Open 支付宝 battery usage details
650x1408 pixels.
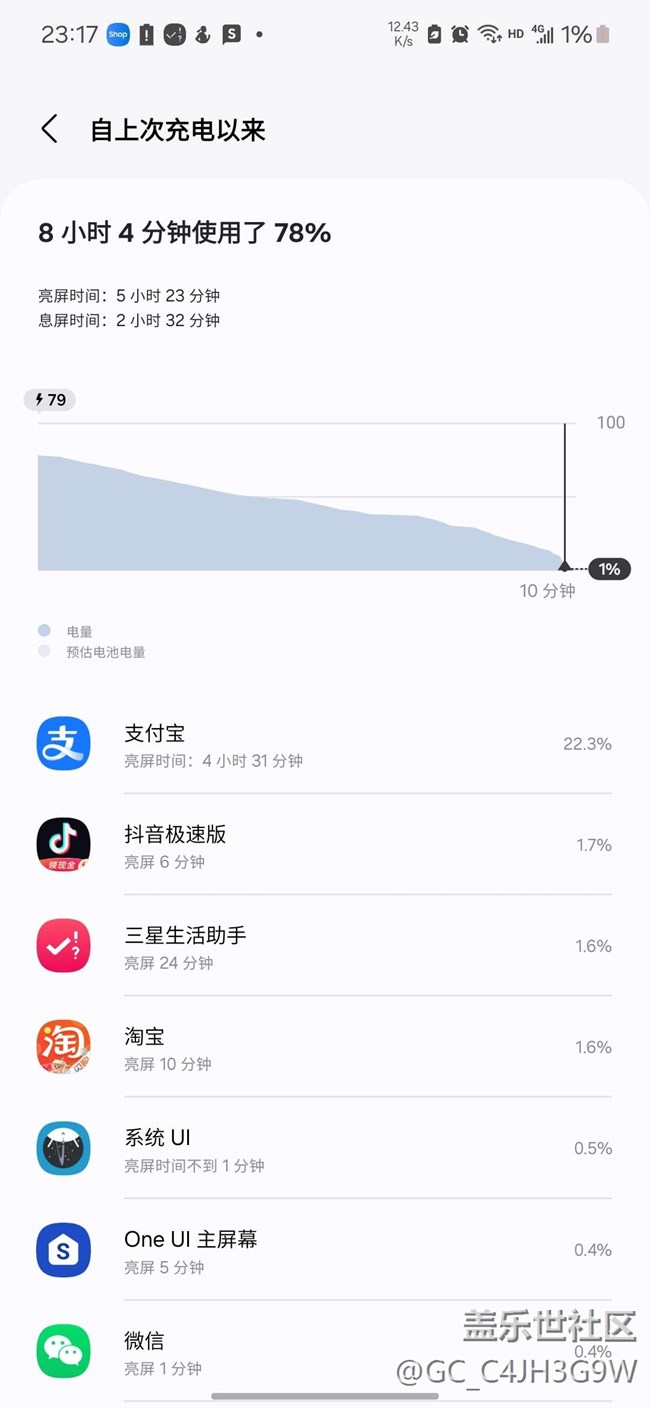(325, 745)
